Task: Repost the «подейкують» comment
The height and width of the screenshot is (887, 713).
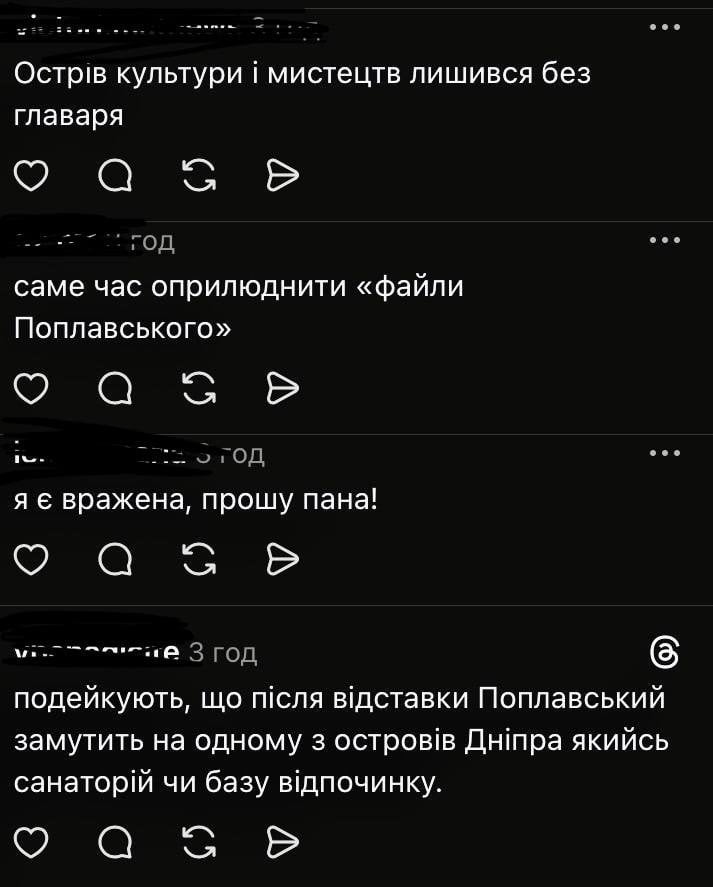Action: point(200,844)
